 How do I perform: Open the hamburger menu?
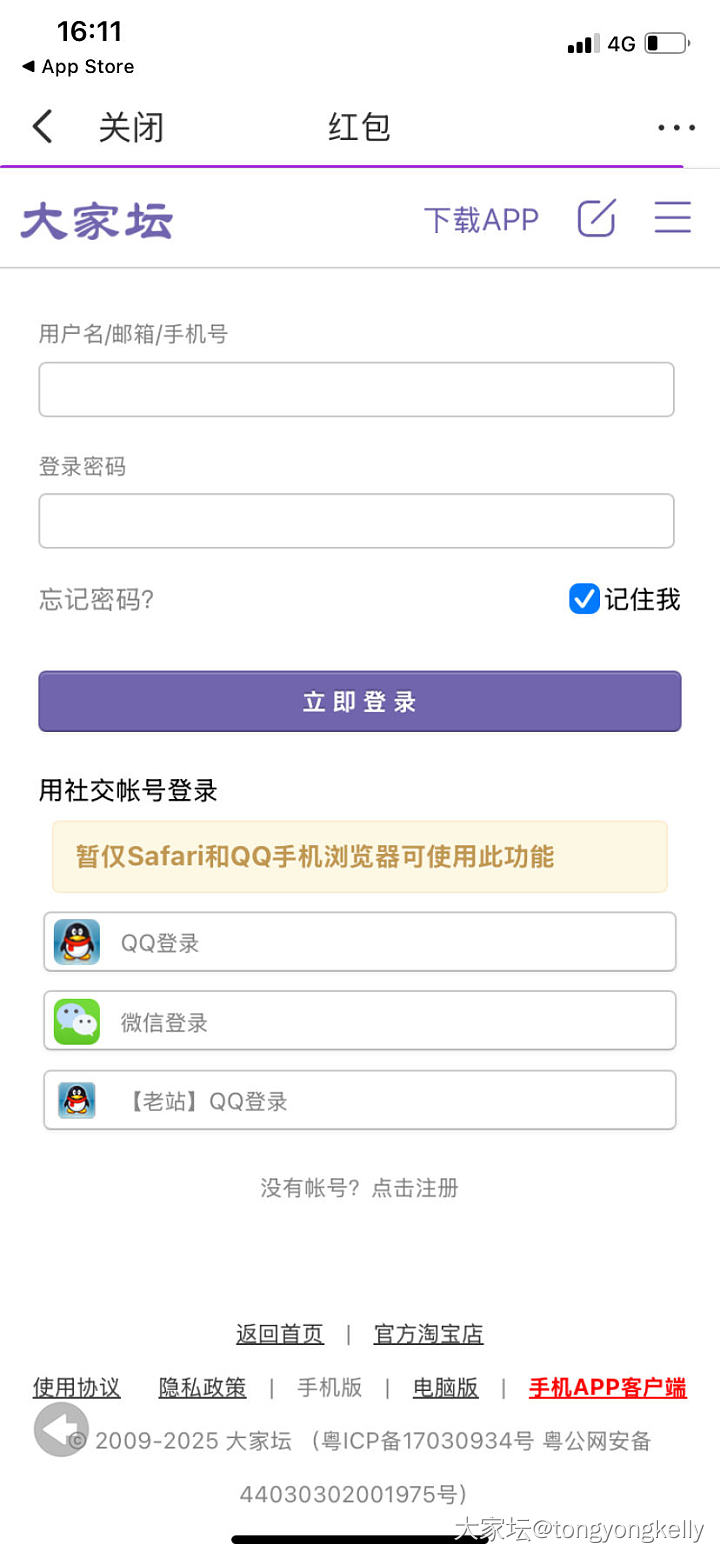click(x=673, y=218)
